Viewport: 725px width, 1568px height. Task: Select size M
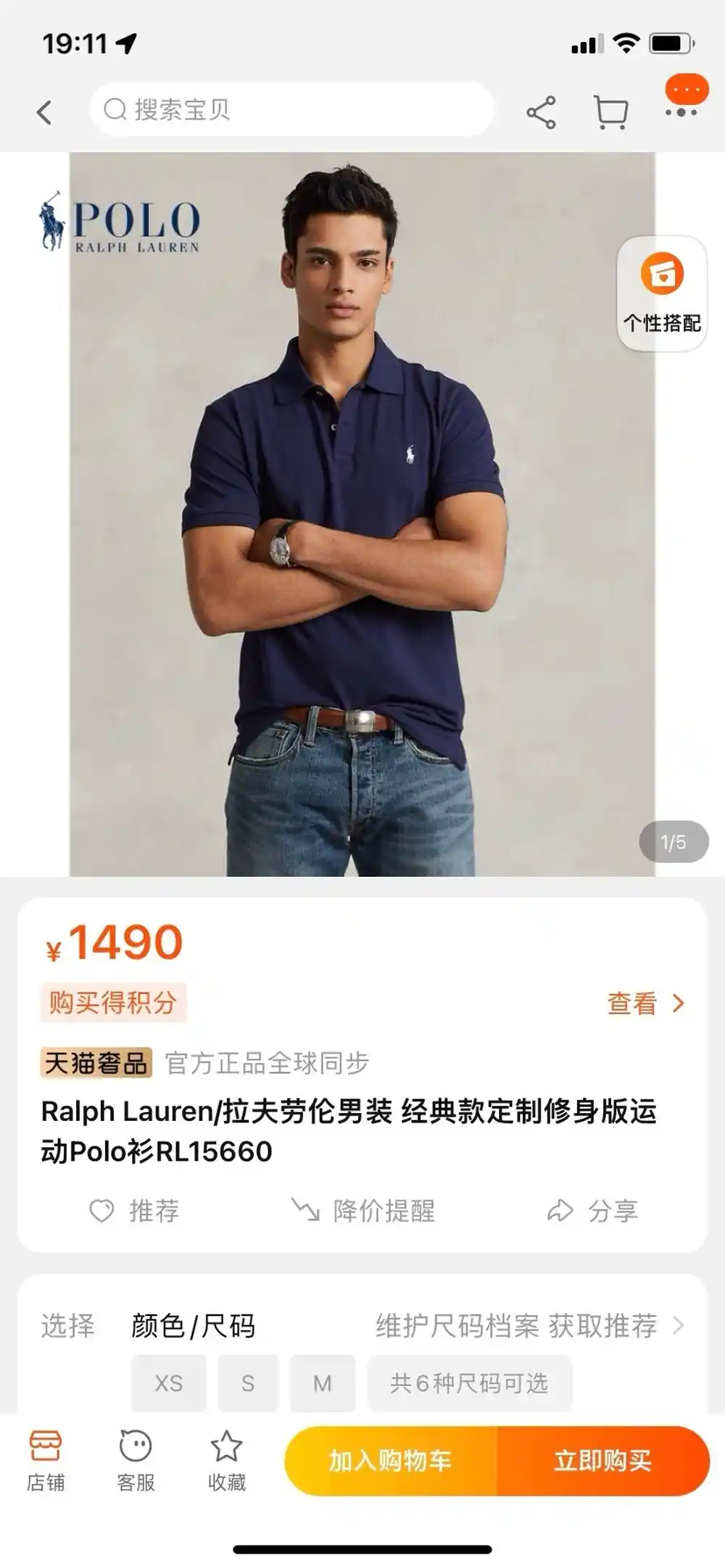click(x=323, y=1383)
